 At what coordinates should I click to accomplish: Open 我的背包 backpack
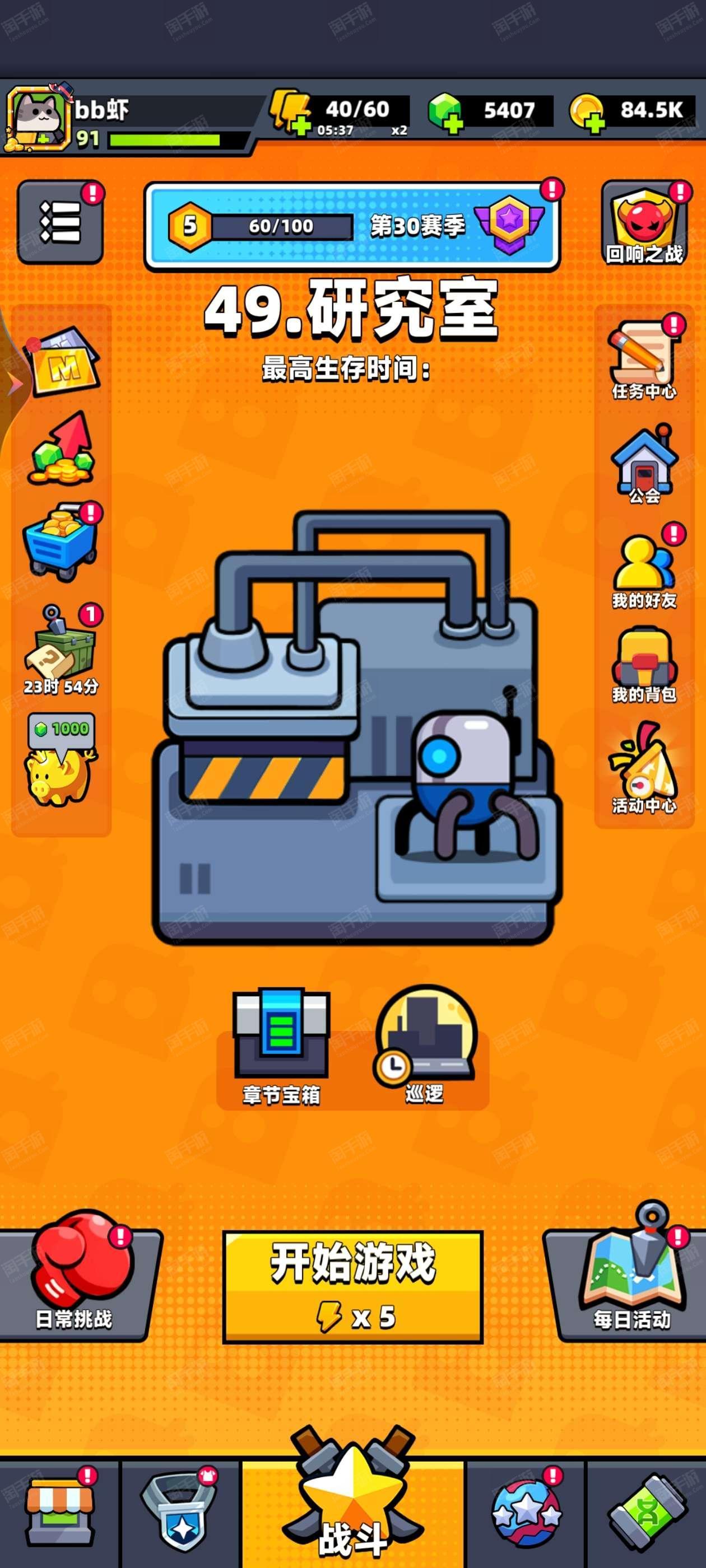(644, 665)
